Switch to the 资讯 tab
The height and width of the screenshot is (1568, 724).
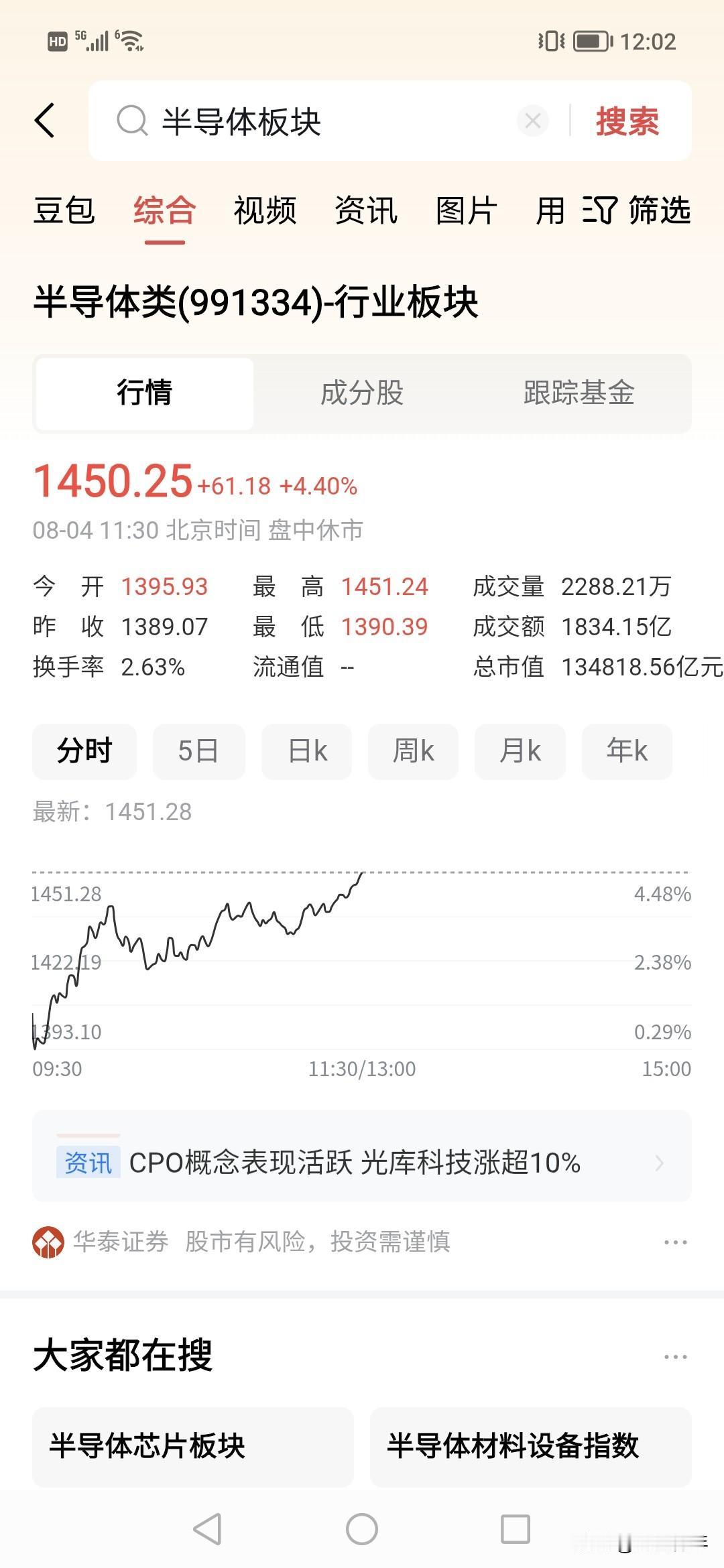(x=366, y=210)
